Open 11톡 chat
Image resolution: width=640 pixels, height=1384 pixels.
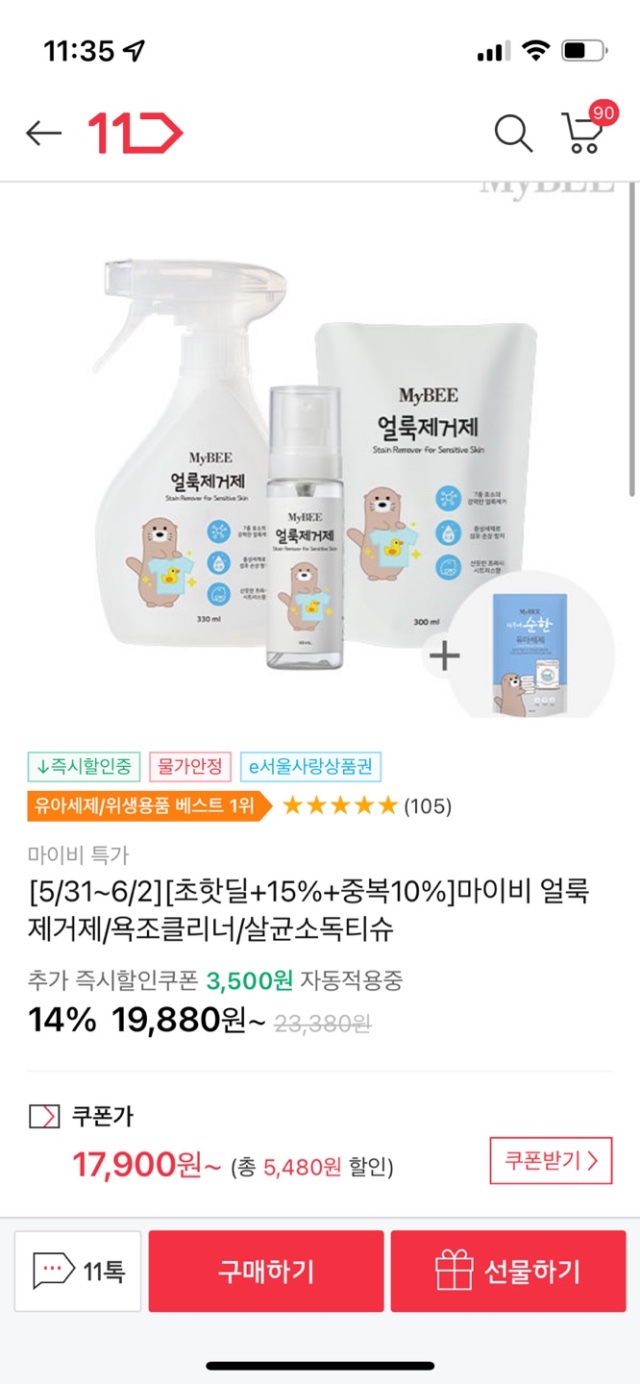click(78, 1271)
